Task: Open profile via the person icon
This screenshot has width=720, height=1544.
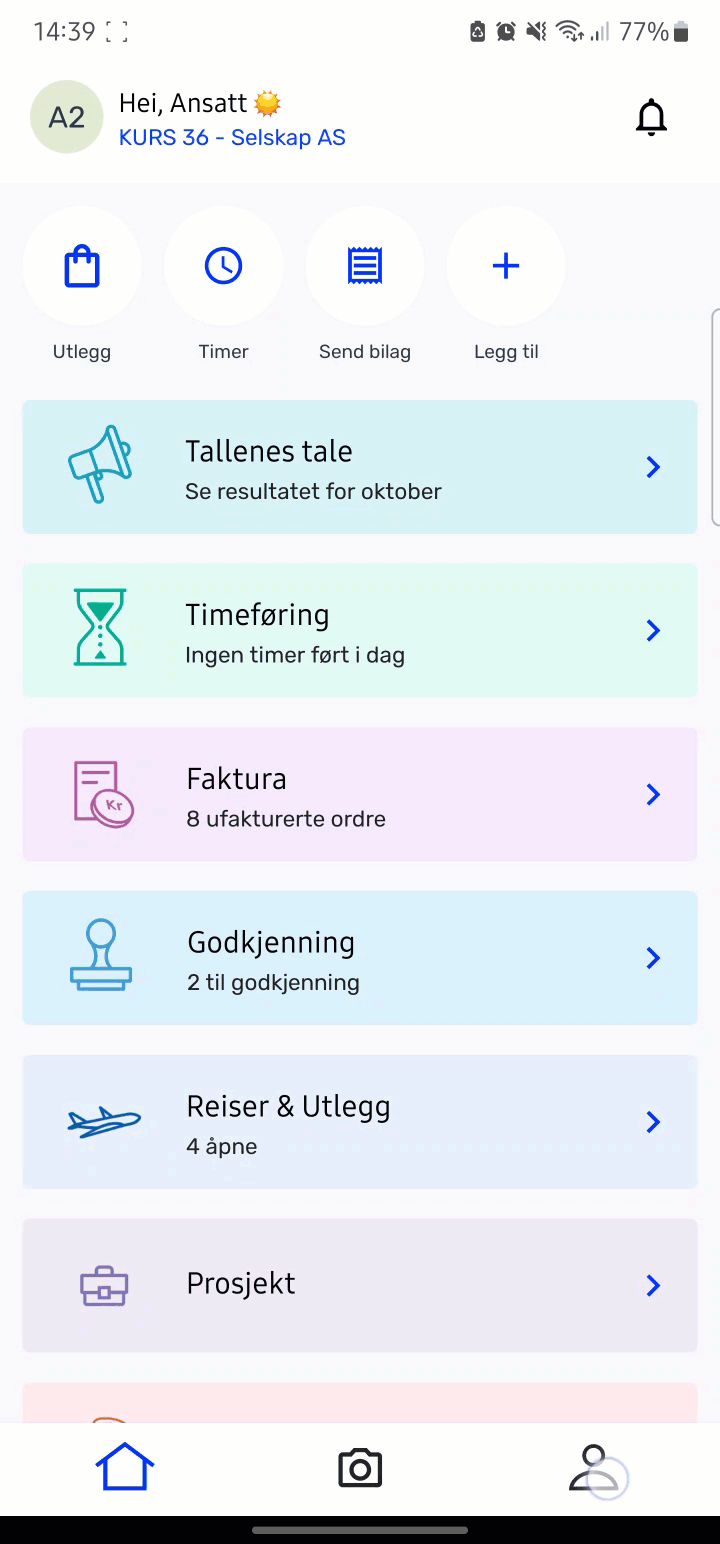Action: click(595, 1467)
